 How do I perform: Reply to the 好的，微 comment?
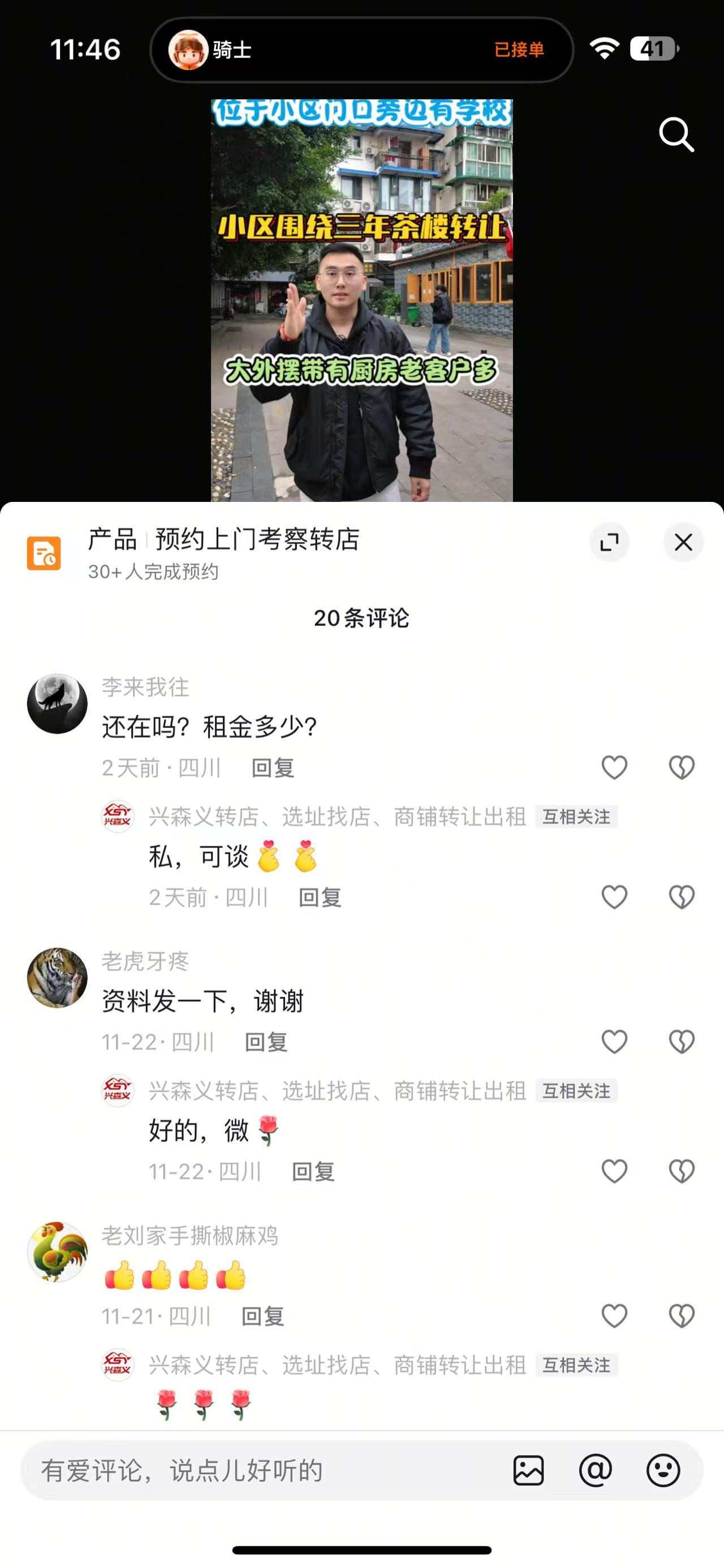tap(313, 1172)
